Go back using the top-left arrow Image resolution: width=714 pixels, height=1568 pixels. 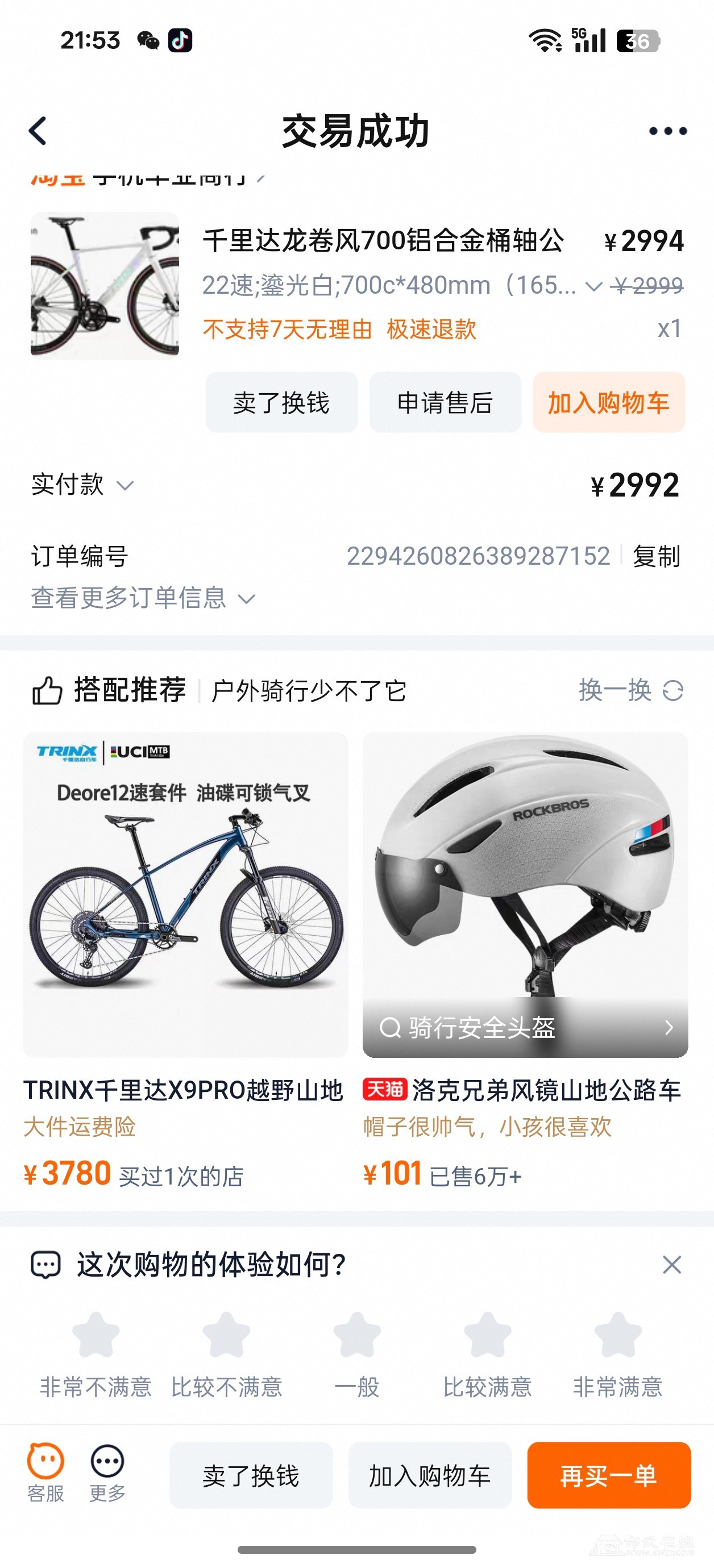pyautogui.click(x=38, y=131)
